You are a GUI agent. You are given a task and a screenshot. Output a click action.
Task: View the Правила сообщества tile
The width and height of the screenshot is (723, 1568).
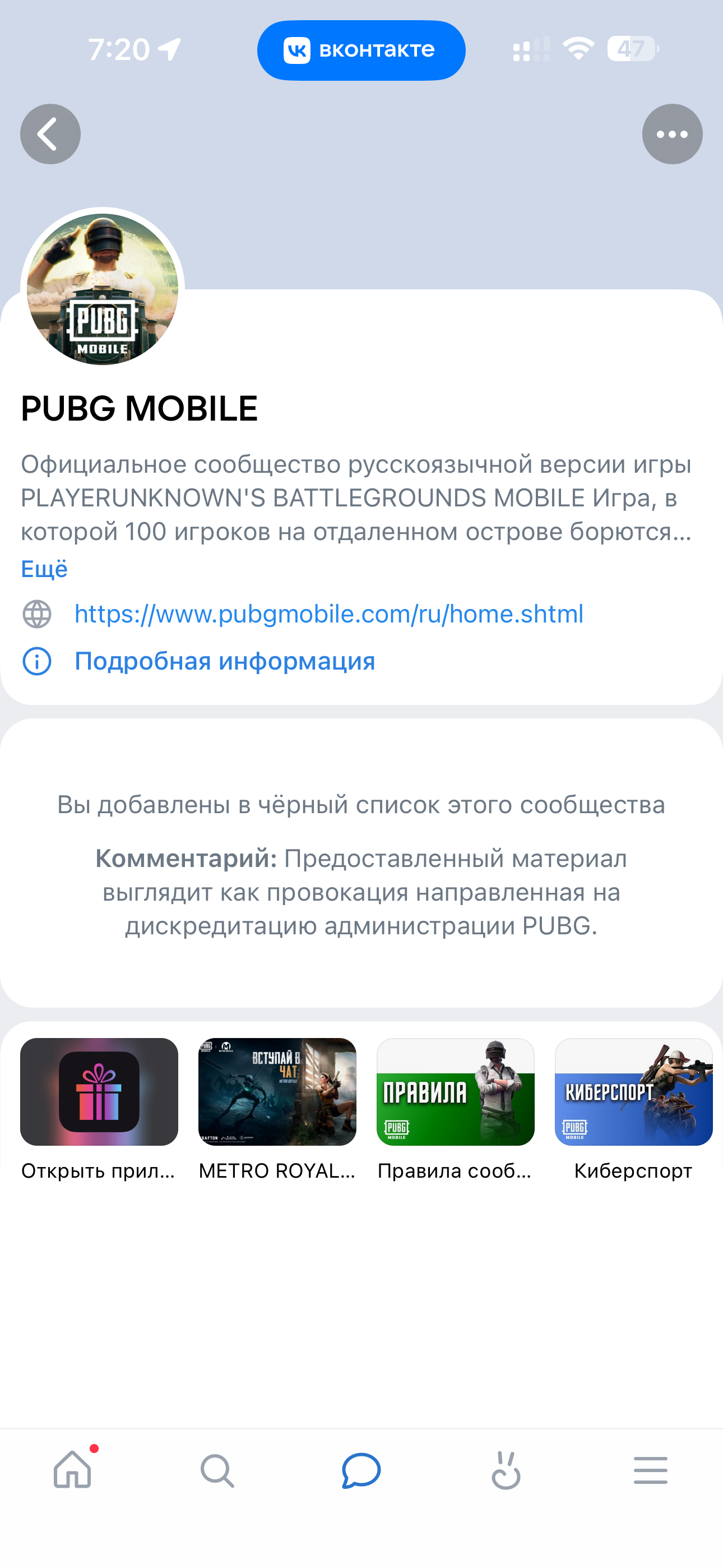tap(455, 1091)
